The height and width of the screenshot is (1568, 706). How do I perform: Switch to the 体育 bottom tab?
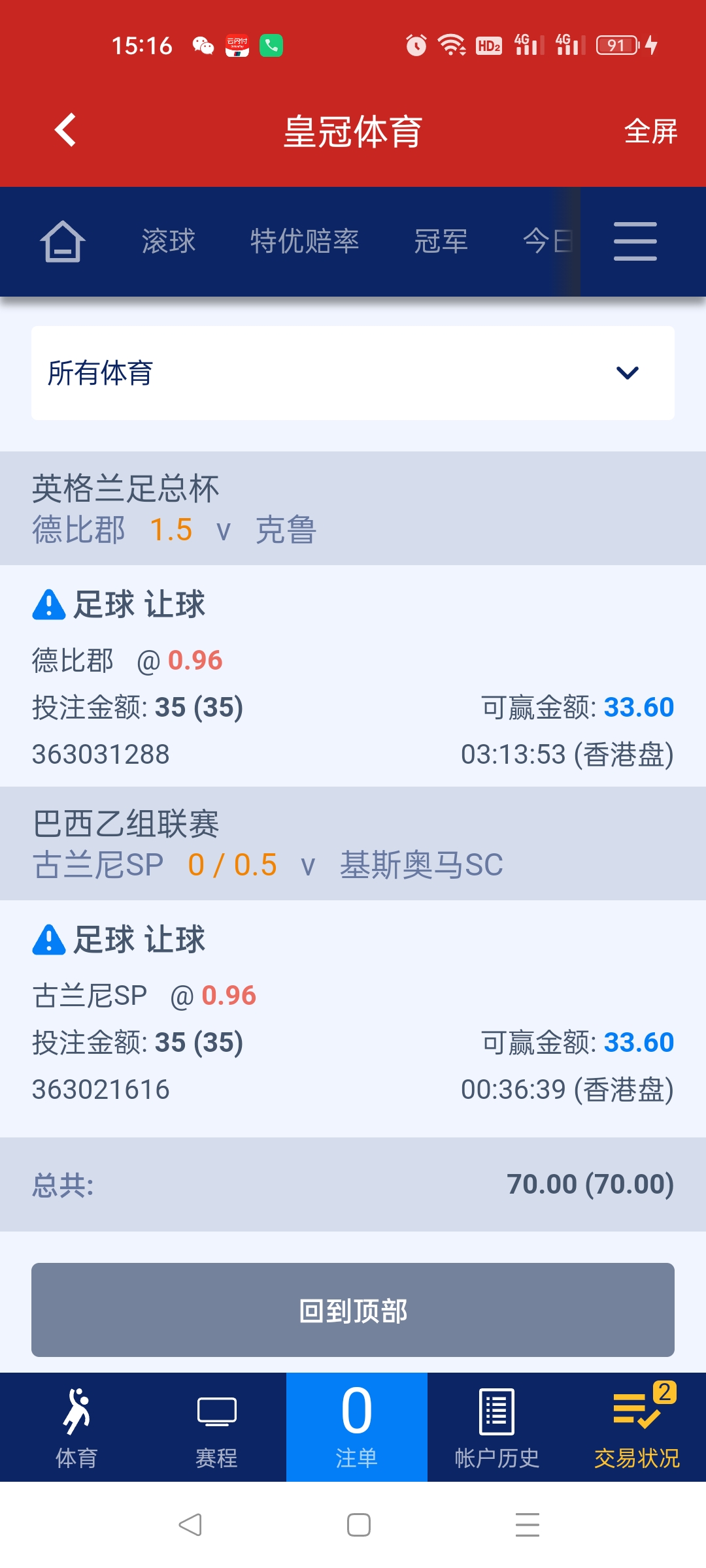[76, 1428]
